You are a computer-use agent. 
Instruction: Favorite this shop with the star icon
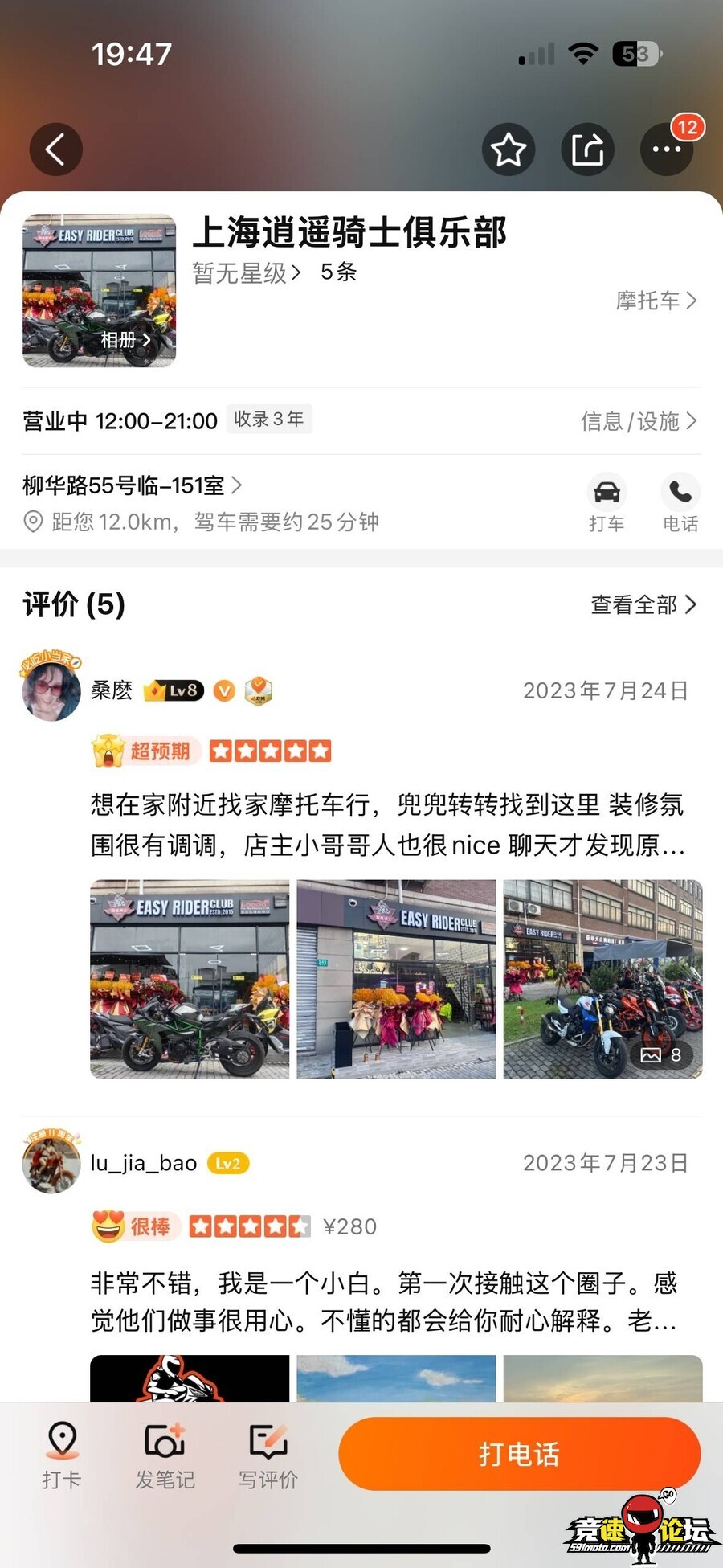[x=509, y=149]
